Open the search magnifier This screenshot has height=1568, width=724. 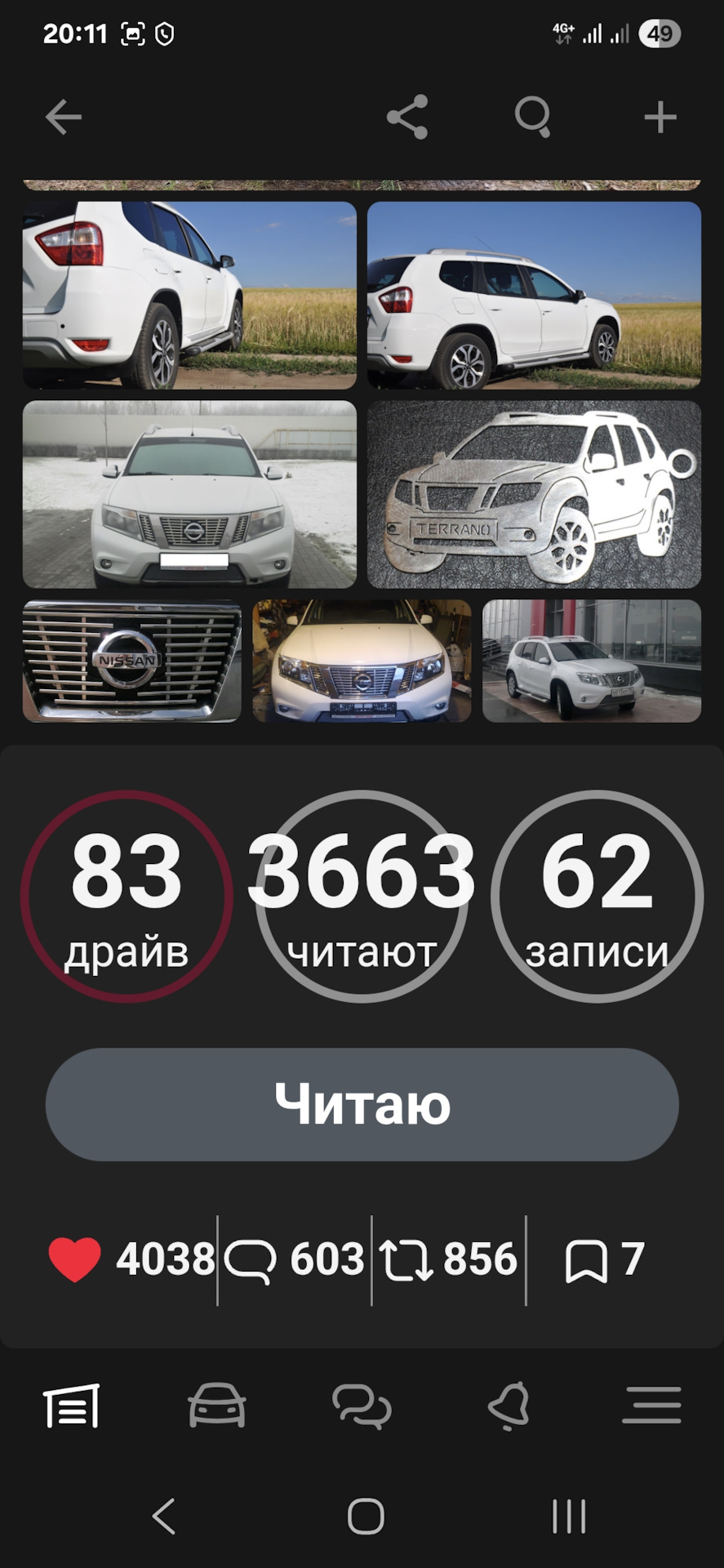(533, 118)
